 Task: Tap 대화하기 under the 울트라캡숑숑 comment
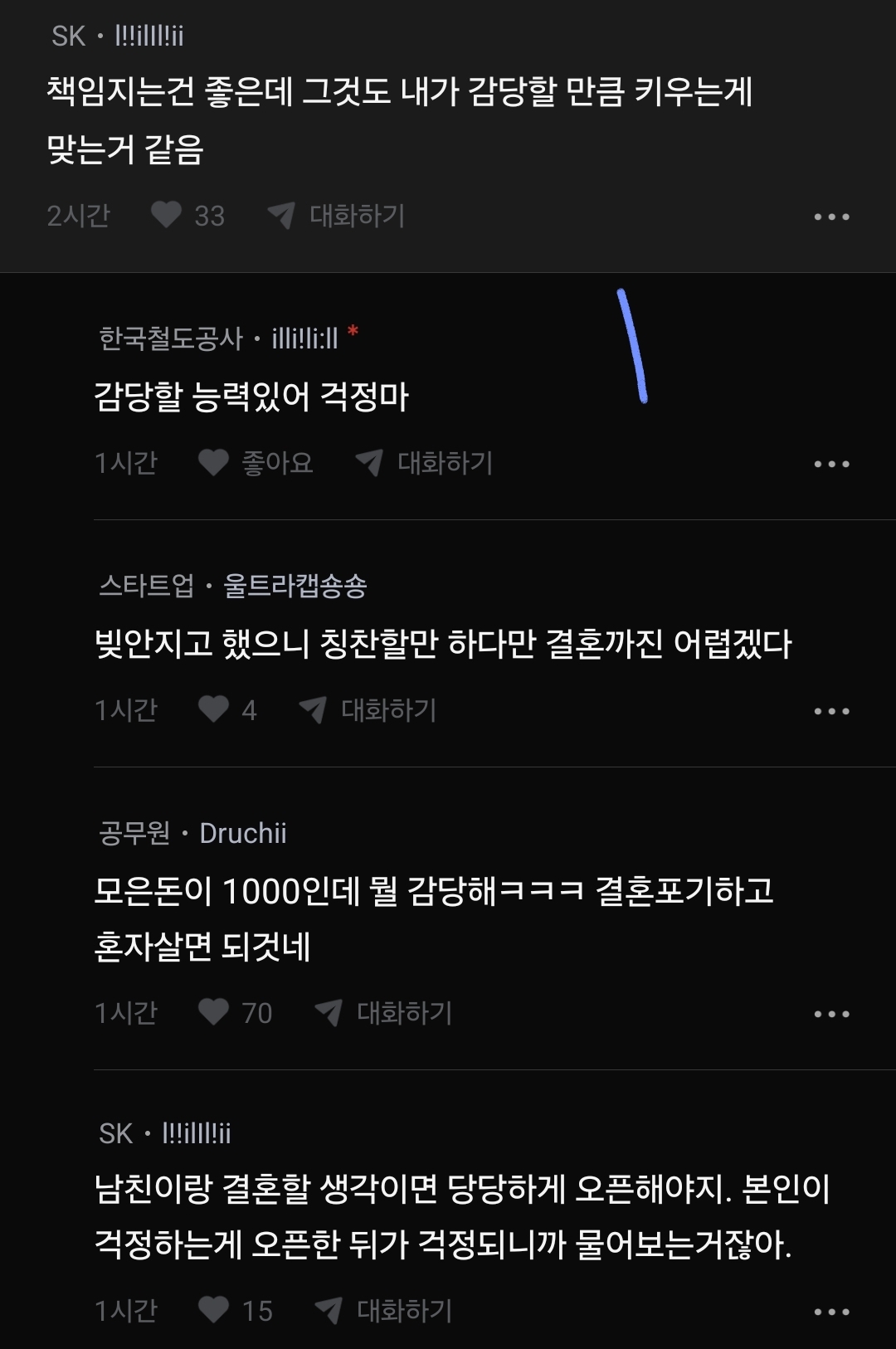click(x=368, y=710)
